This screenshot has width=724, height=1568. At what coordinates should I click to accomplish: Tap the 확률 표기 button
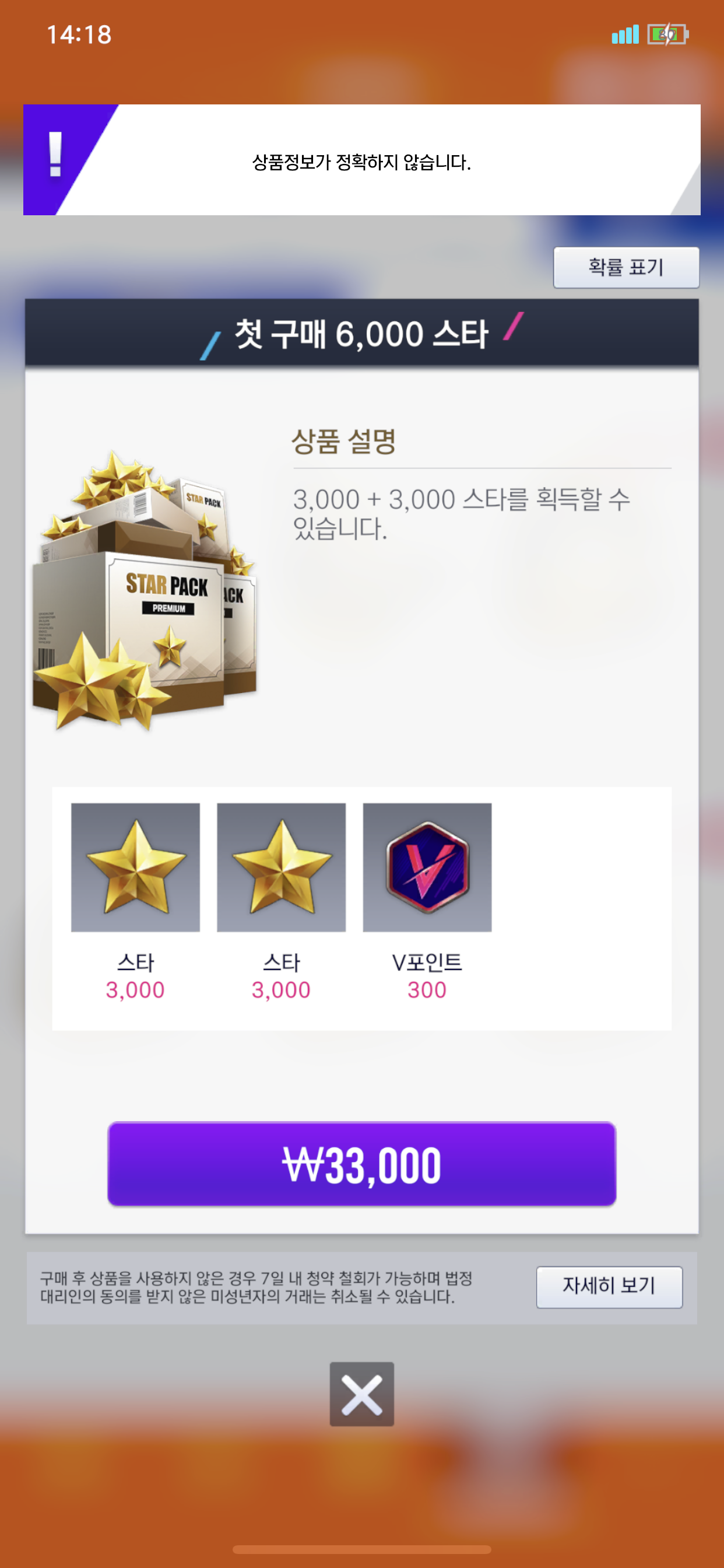point(625,267)
